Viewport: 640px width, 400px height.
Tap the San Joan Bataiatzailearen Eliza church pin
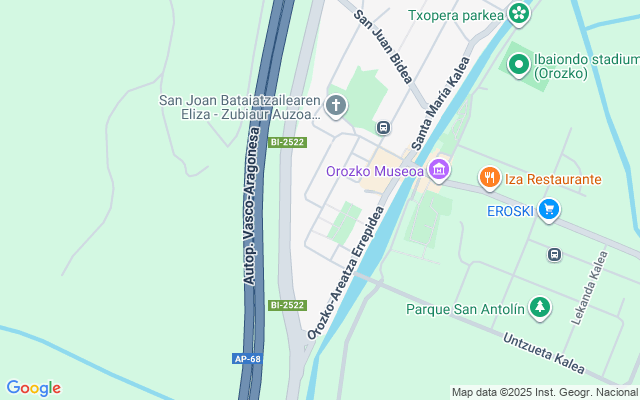(336, 105)
